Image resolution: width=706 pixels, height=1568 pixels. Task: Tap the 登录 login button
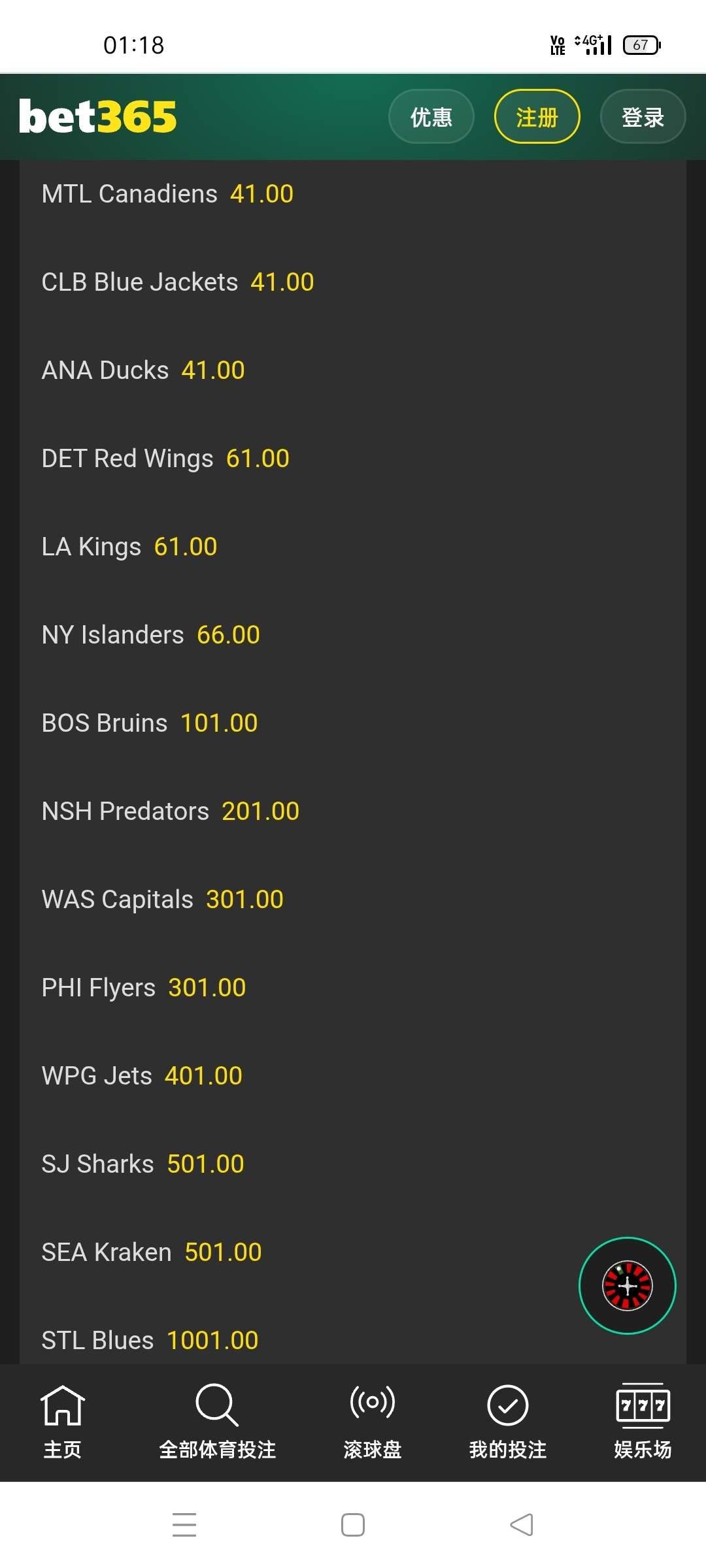(x=643, y=117)
